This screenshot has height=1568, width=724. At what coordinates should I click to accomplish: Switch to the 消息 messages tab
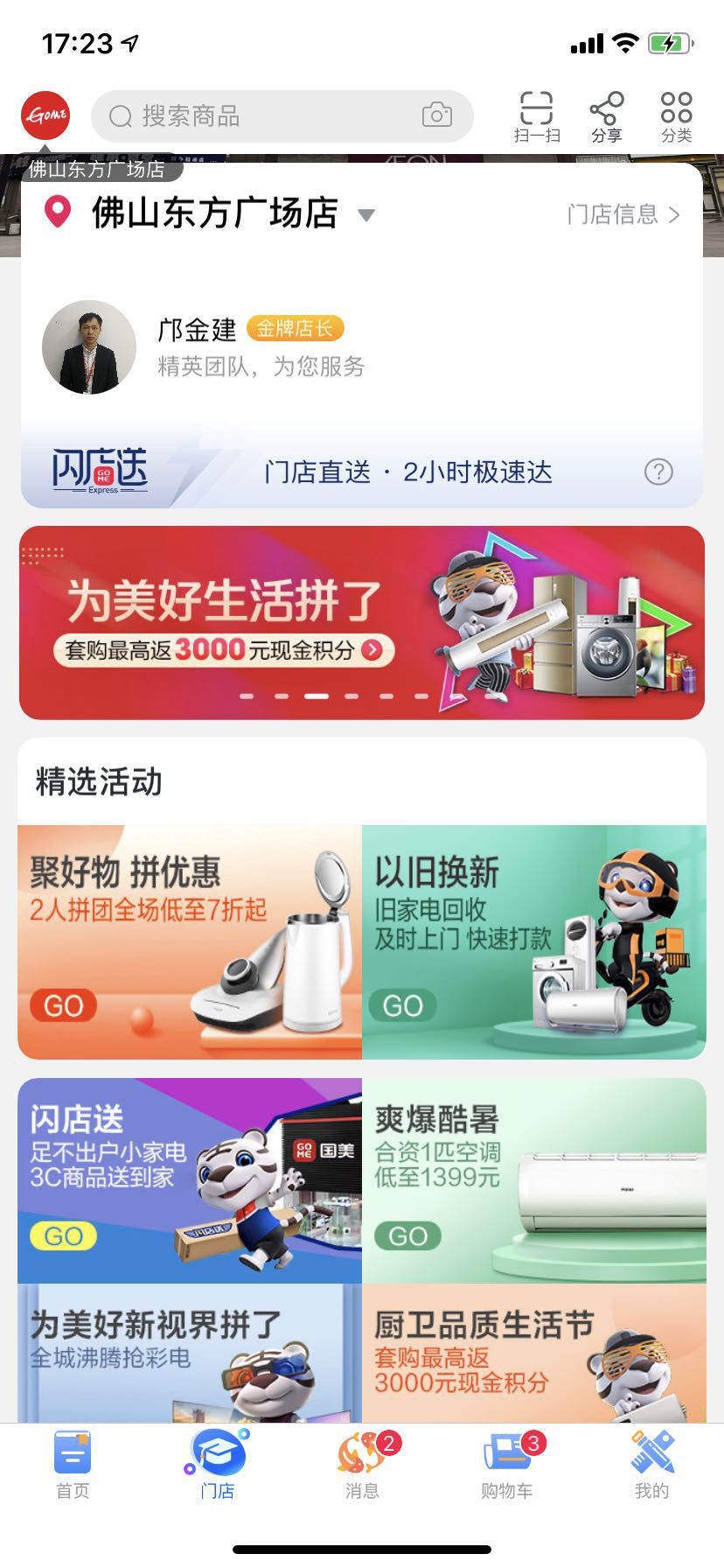[x=362, y=1462]
